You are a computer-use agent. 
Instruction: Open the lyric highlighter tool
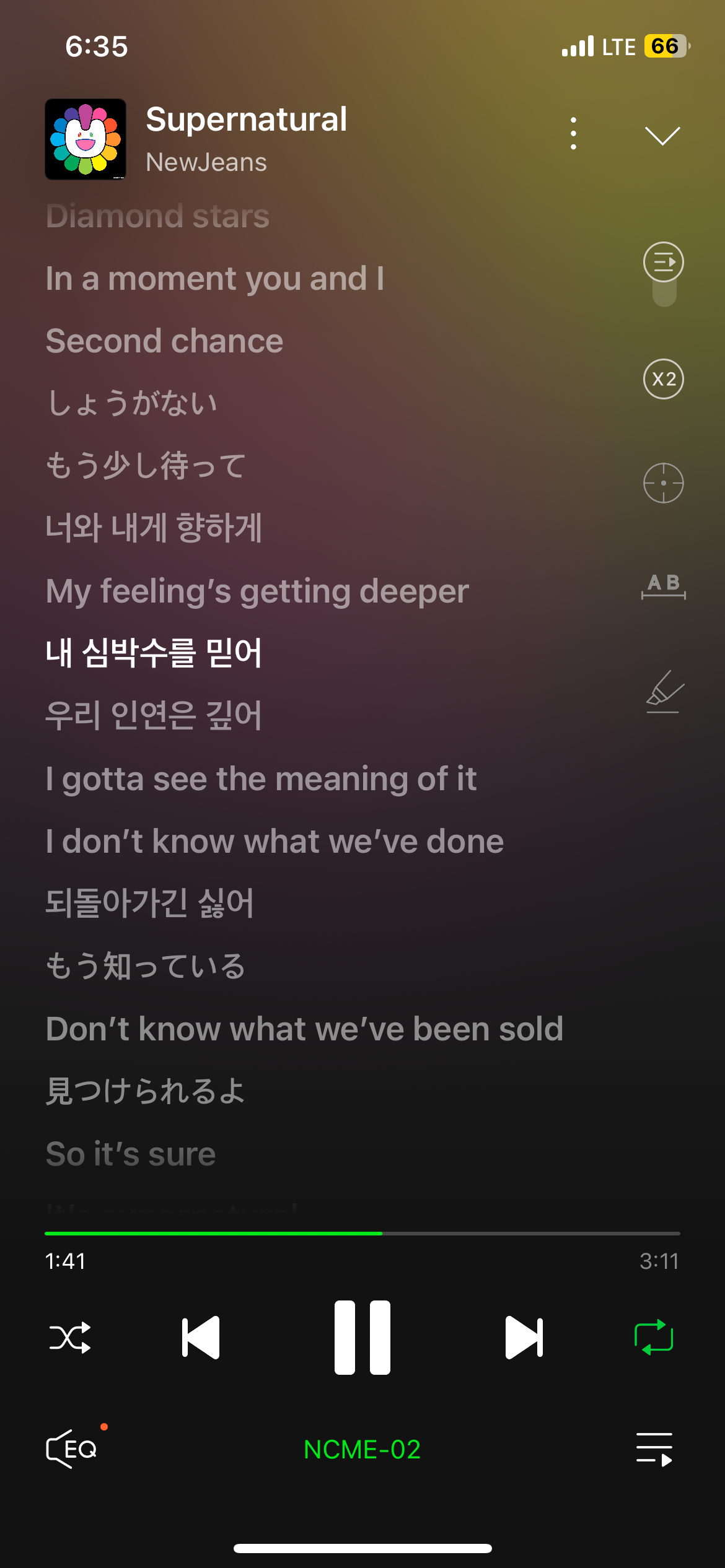coord(664,692)
